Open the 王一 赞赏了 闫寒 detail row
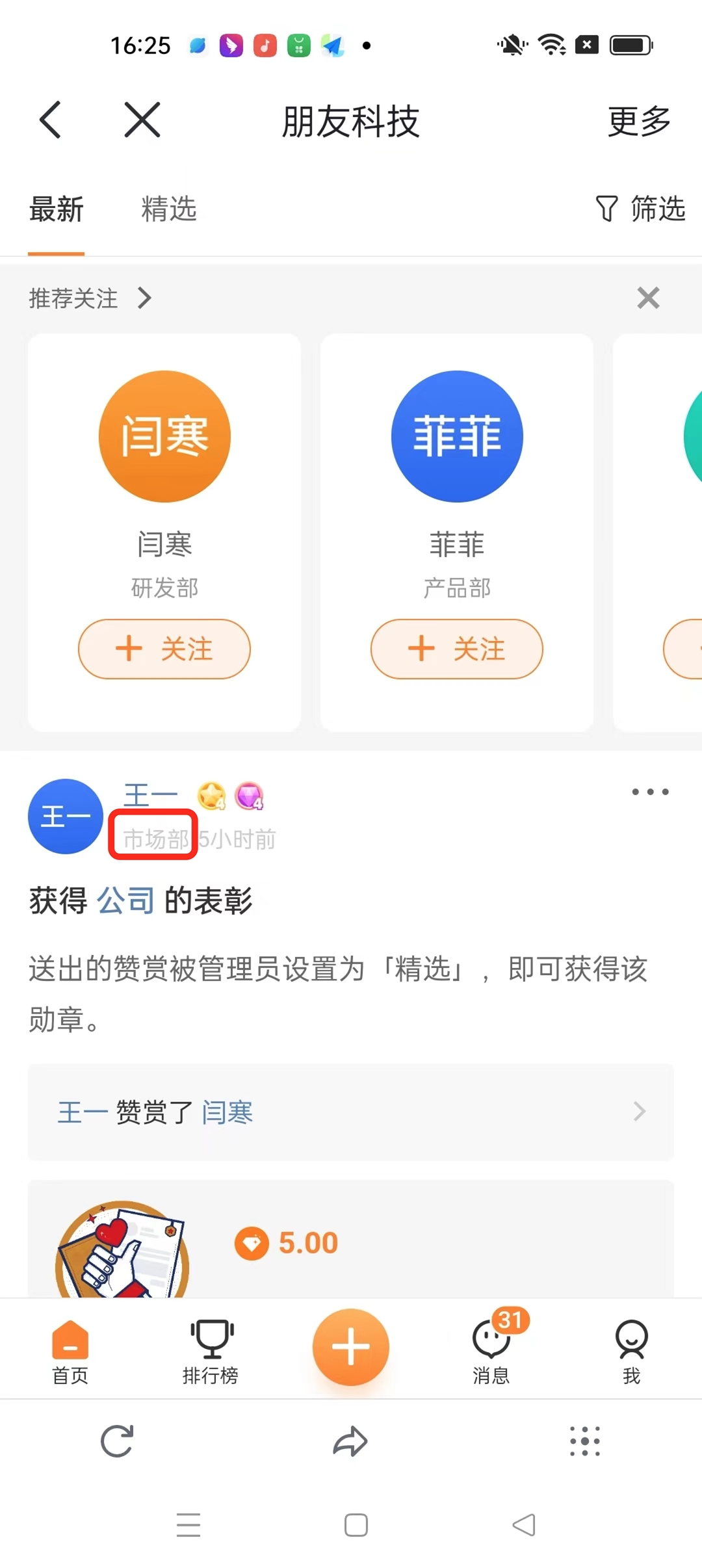This screenshot has height=1568, width=702. coord(351,1112)
